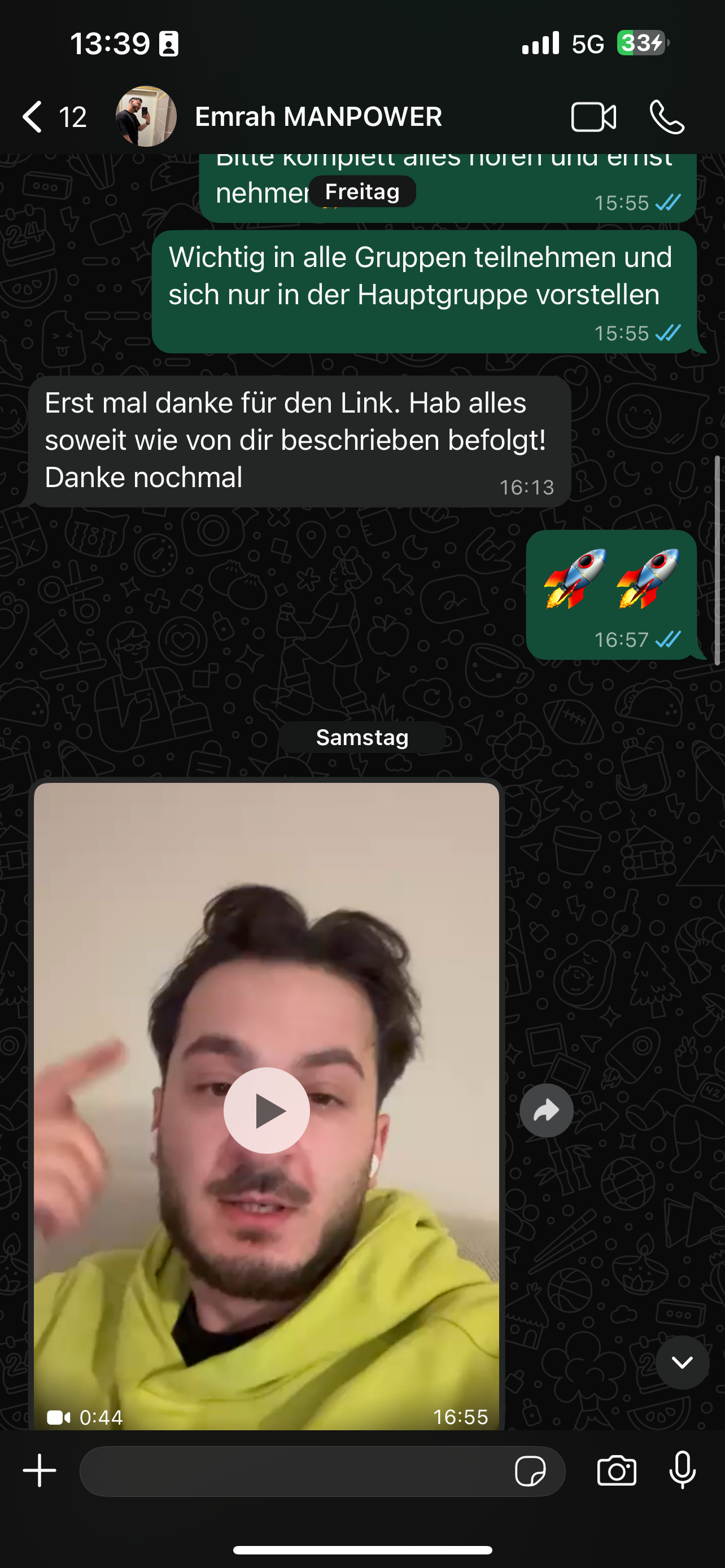This screenshot has width=725, height=1568.
Task: Start a voice call with Emrah
Action: 667,117
